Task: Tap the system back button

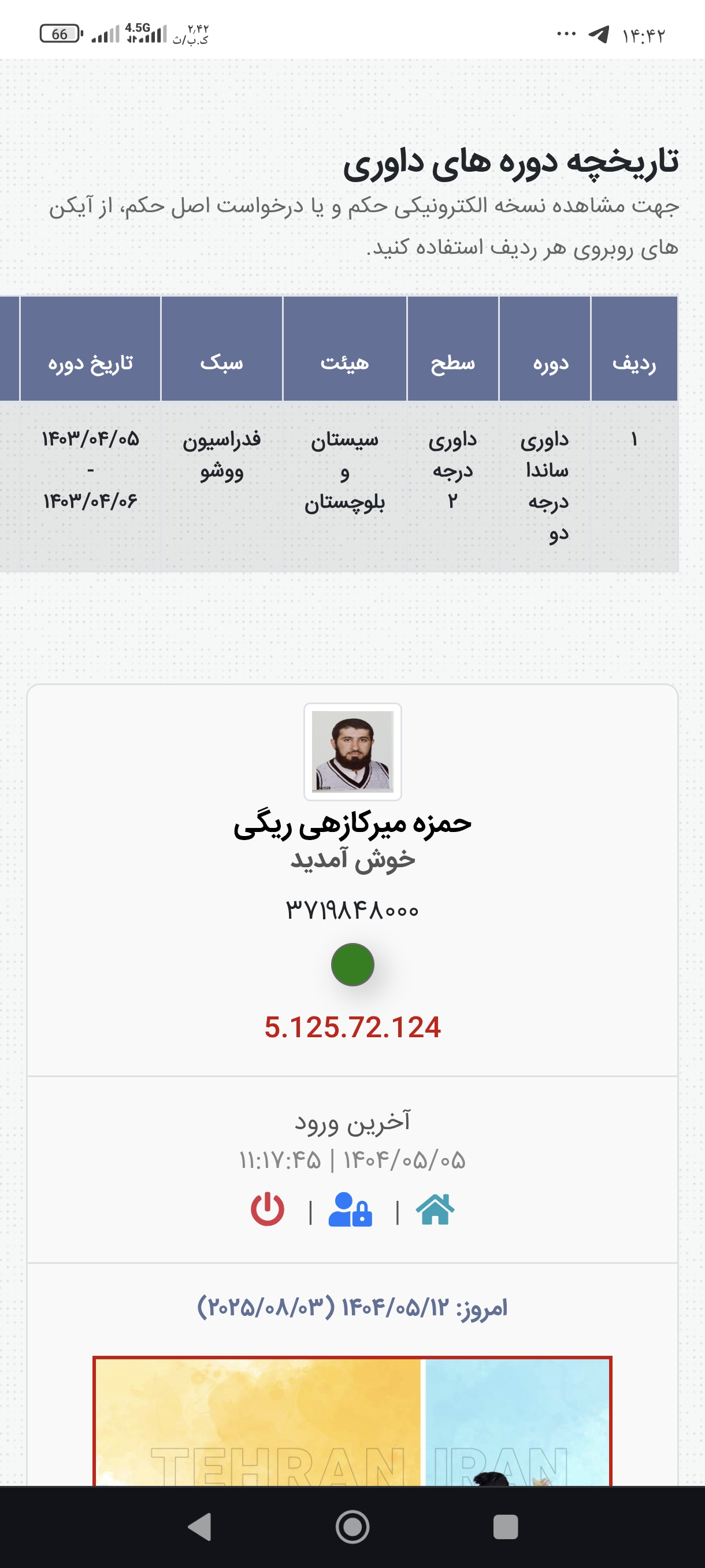Action: [200, 1526]
